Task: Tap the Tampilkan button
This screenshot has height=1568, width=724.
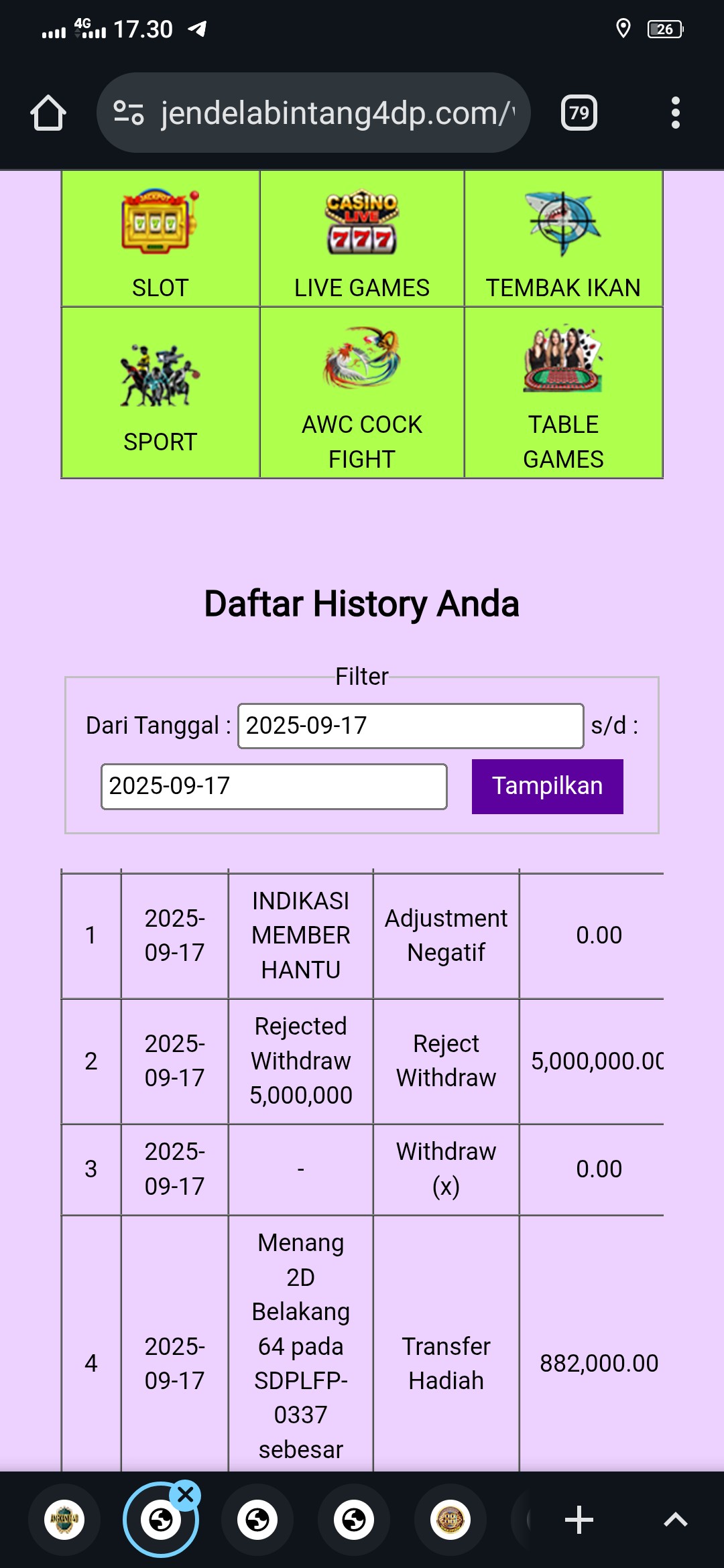Action: 547,786
